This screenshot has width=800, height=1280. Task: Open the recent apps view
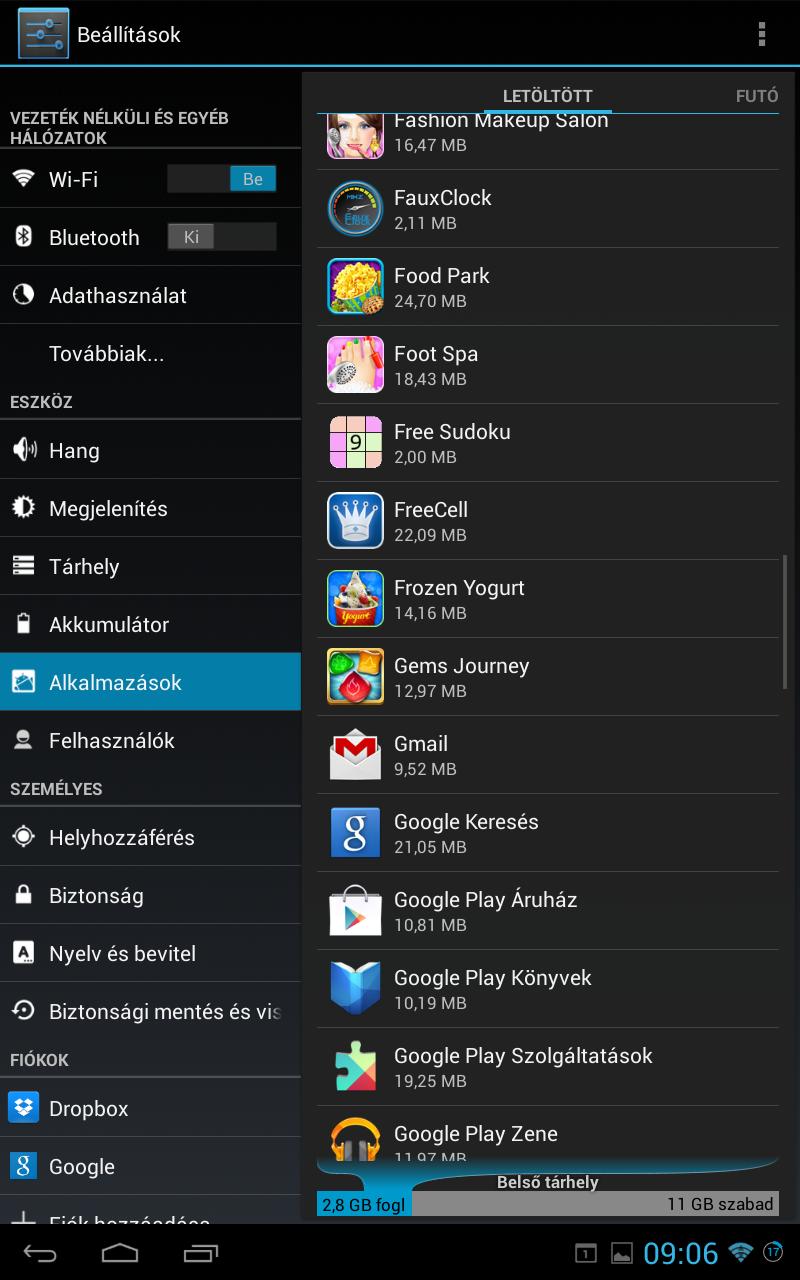201,1252
